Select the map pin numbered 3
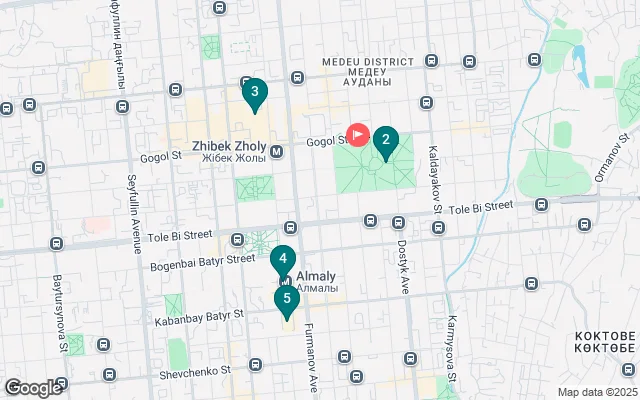This screenshot has width=640, height=400. pos(255,94)
